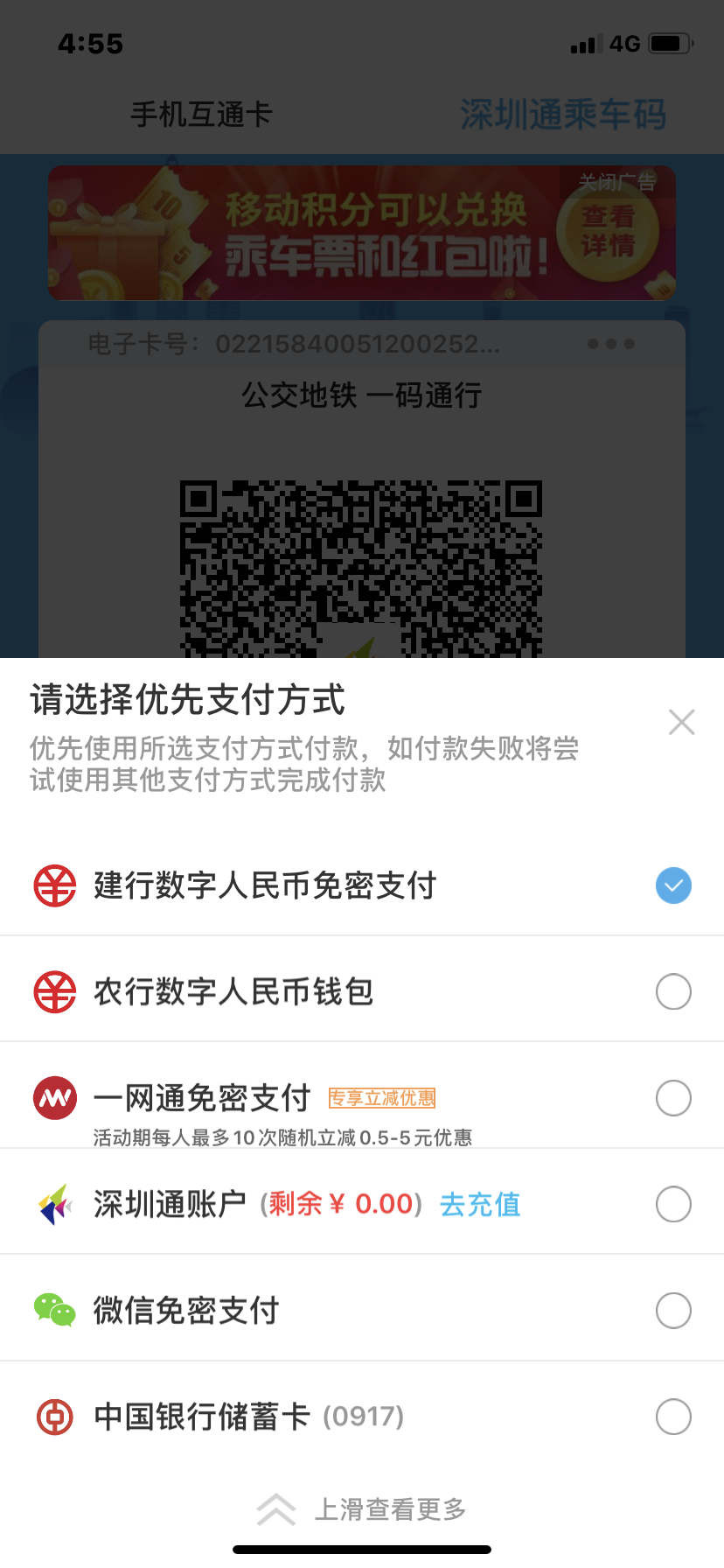Switch to the 手机互通卡 tab
724x1568 pixels.
tap(202, 115)
